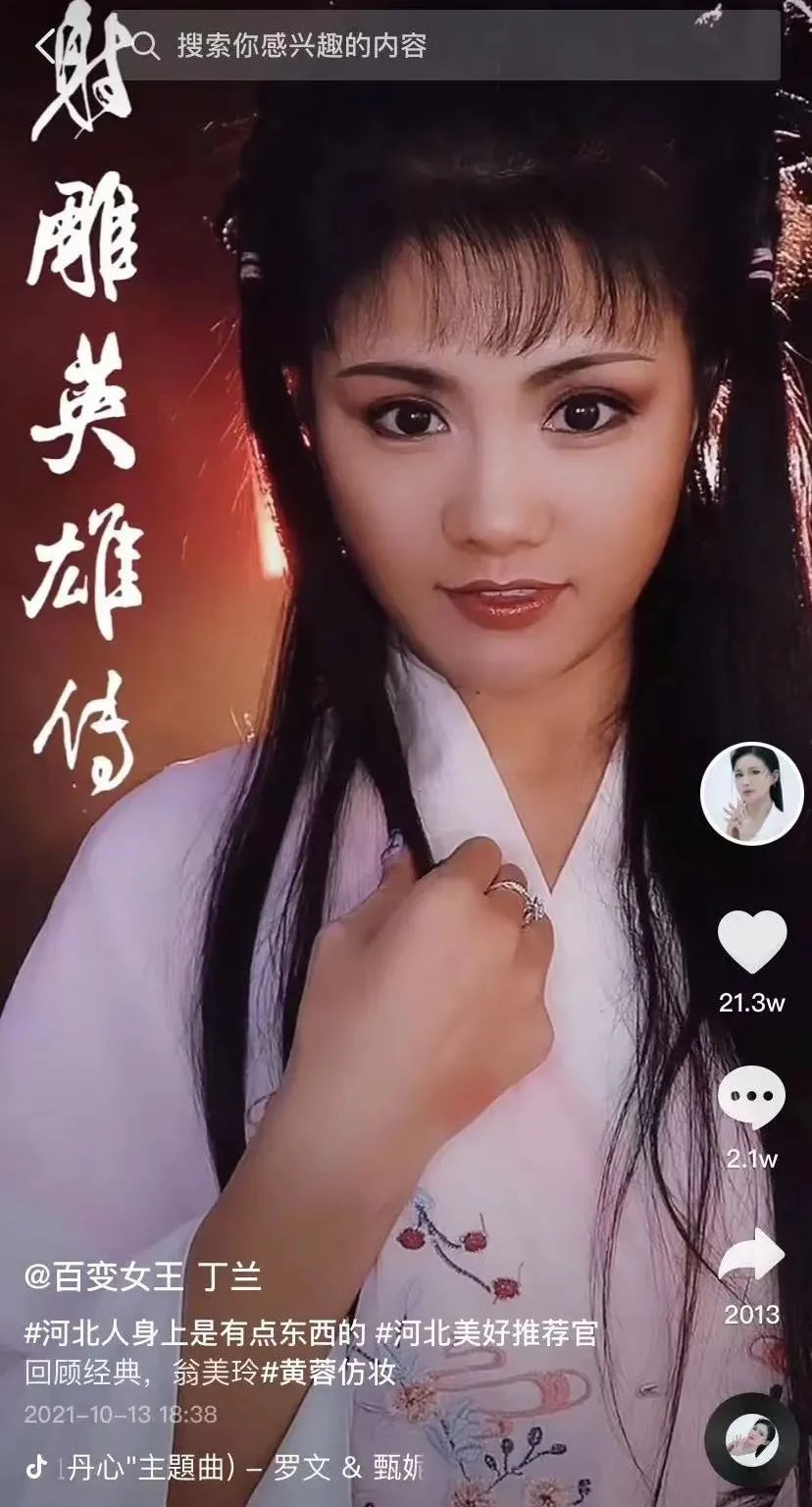This screenshot has width=812, height=1507.
Task: Share this video via arrow icon
Action: point(751,1256)
